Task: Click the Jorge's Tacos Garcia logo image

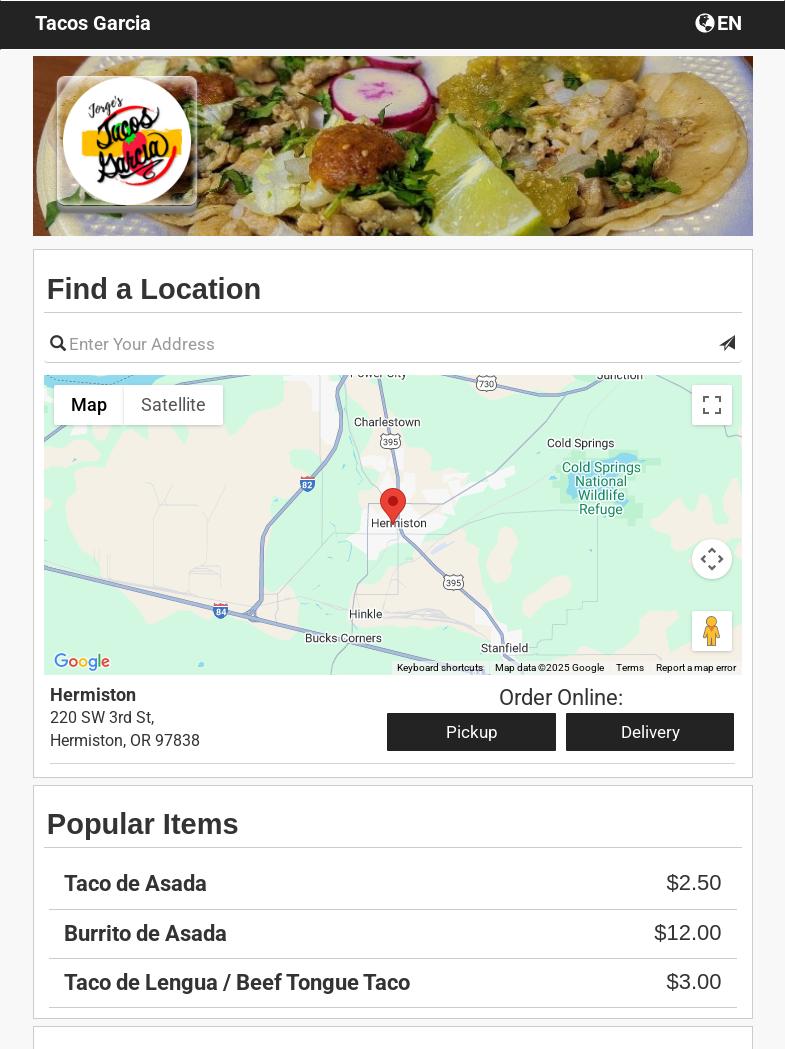Action: pyautogui.click(x=126, y=140)
